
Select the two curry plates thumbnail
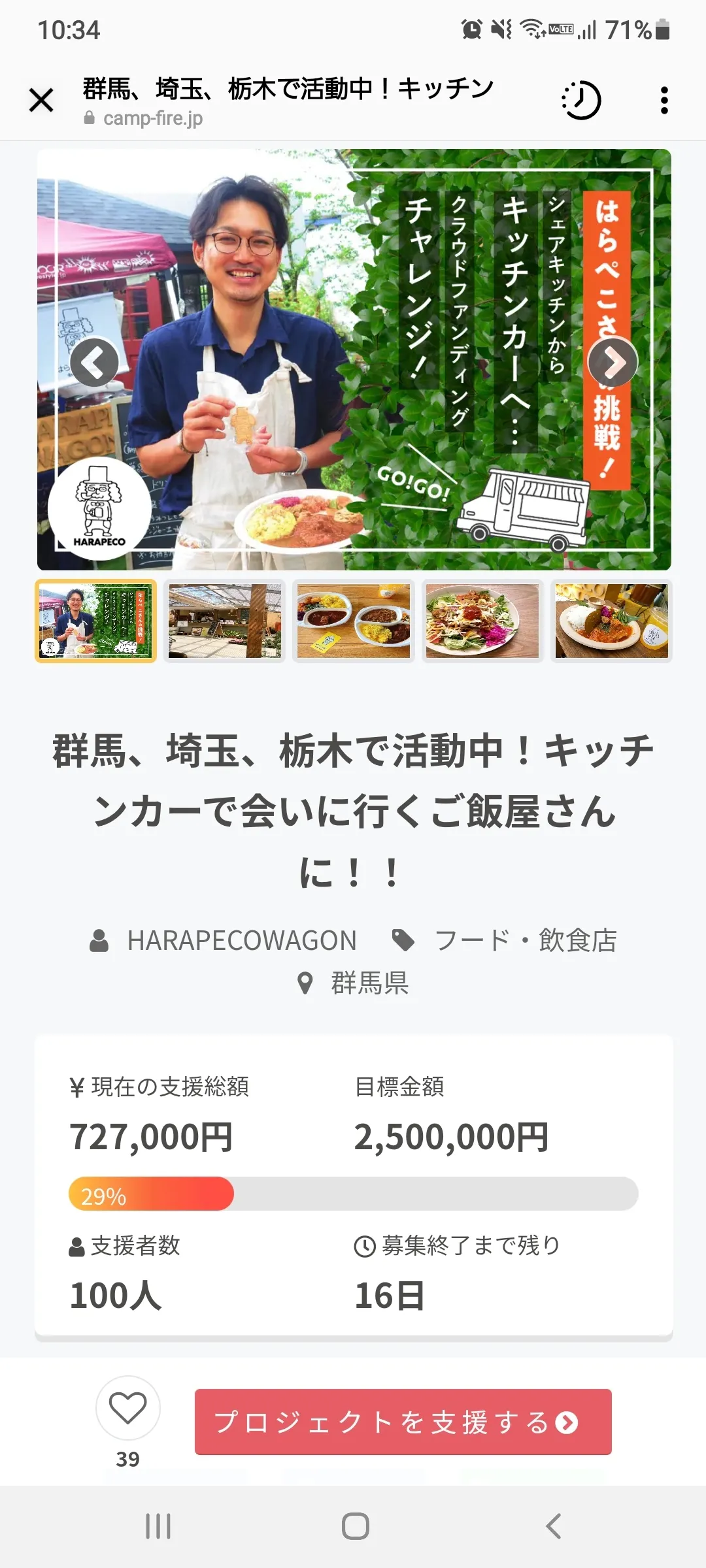pyautogui.click(x=354, y=621)
